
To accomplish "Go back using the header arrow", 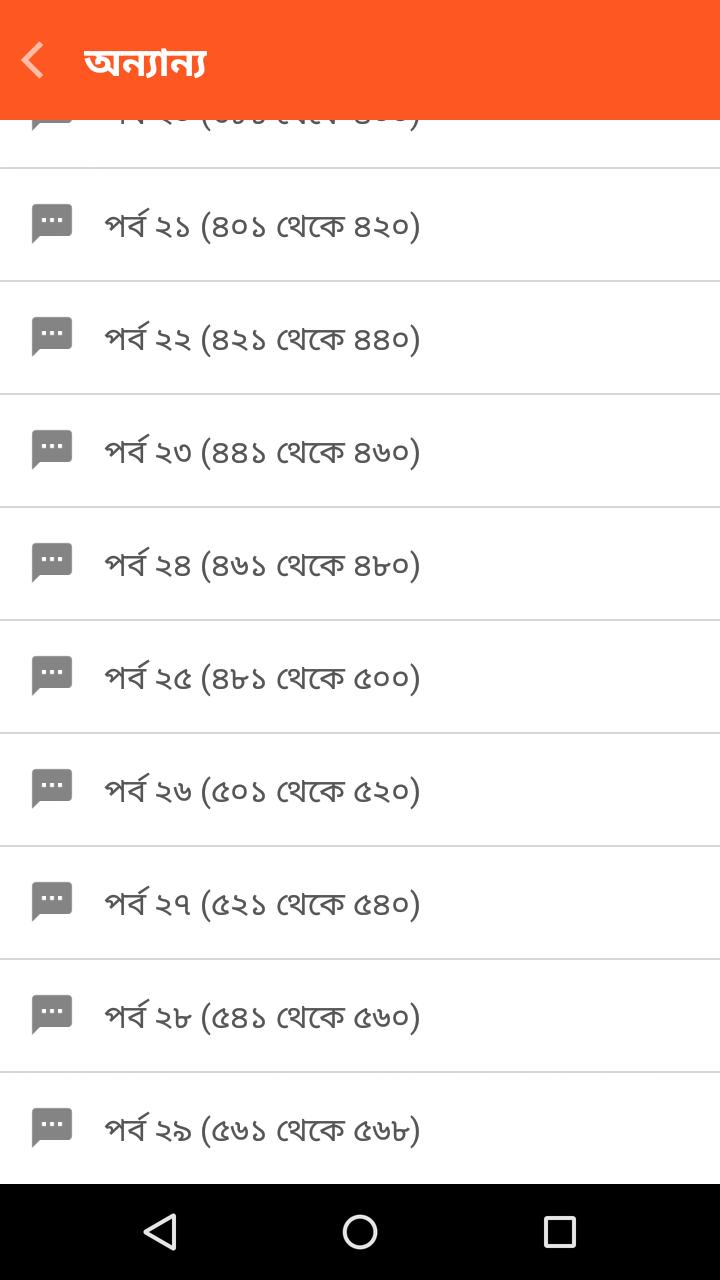I will [x=33, y=61].
